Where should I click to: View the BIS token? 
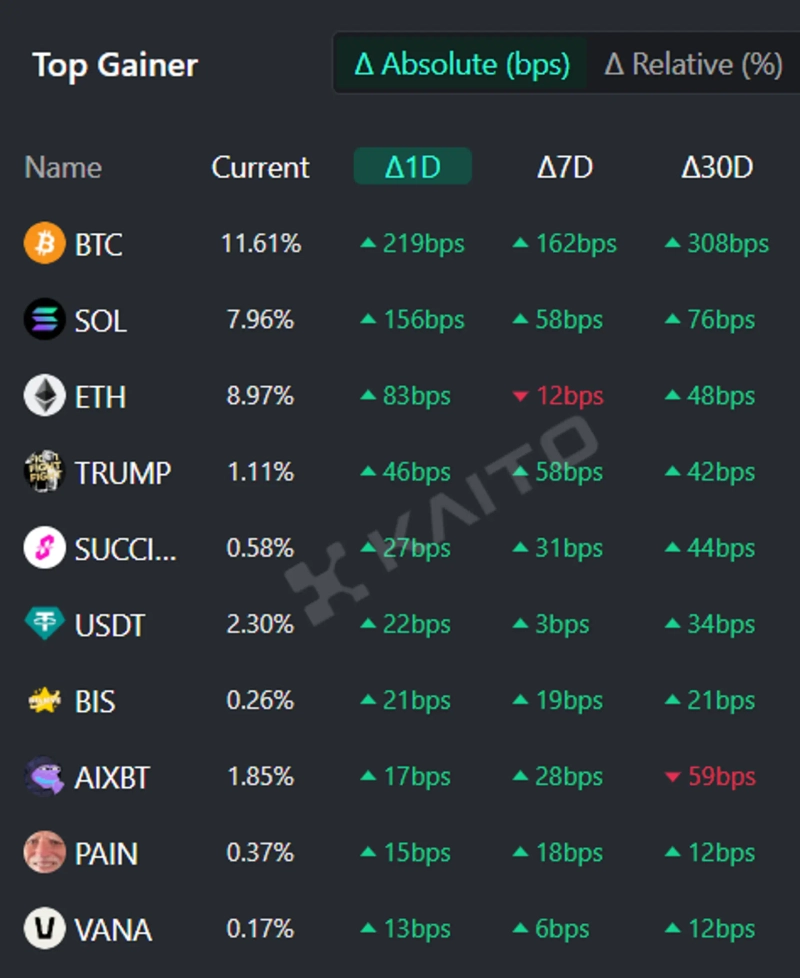click(x=95, y=701)
